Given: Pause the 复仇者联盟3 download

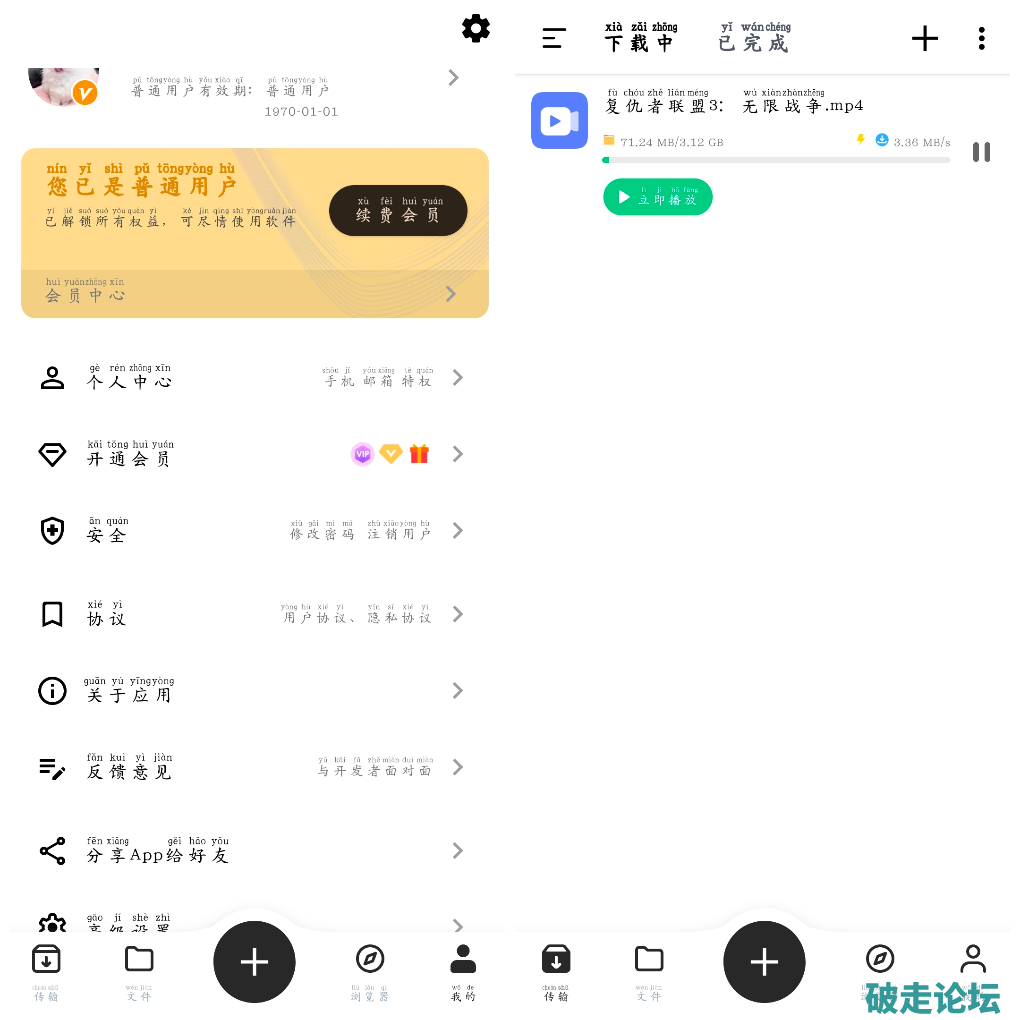Looking at the screenshot, I should 982,152.
